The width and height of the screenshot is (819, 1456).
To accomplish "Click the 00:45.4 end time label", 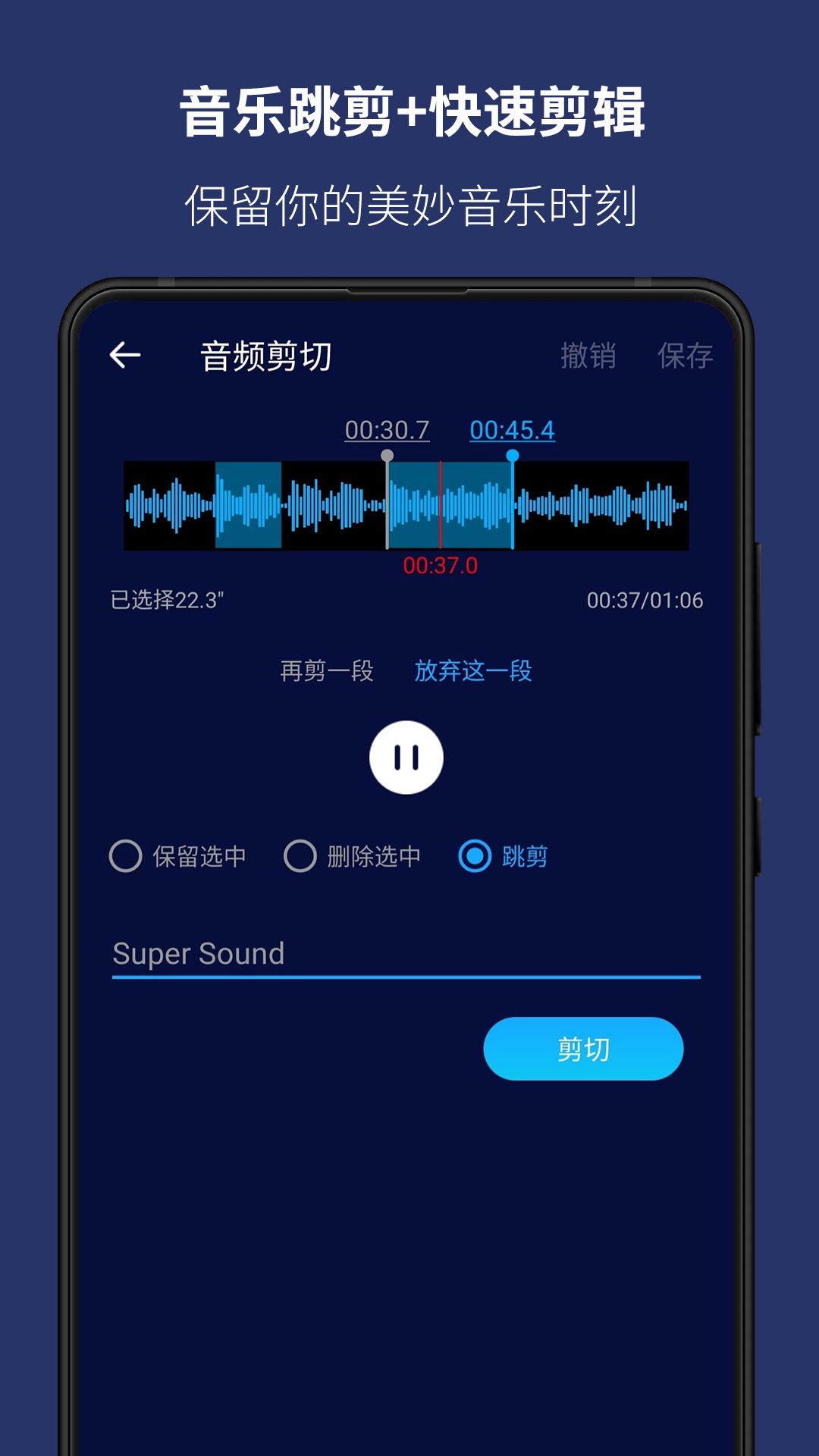I will click(514, 428).
